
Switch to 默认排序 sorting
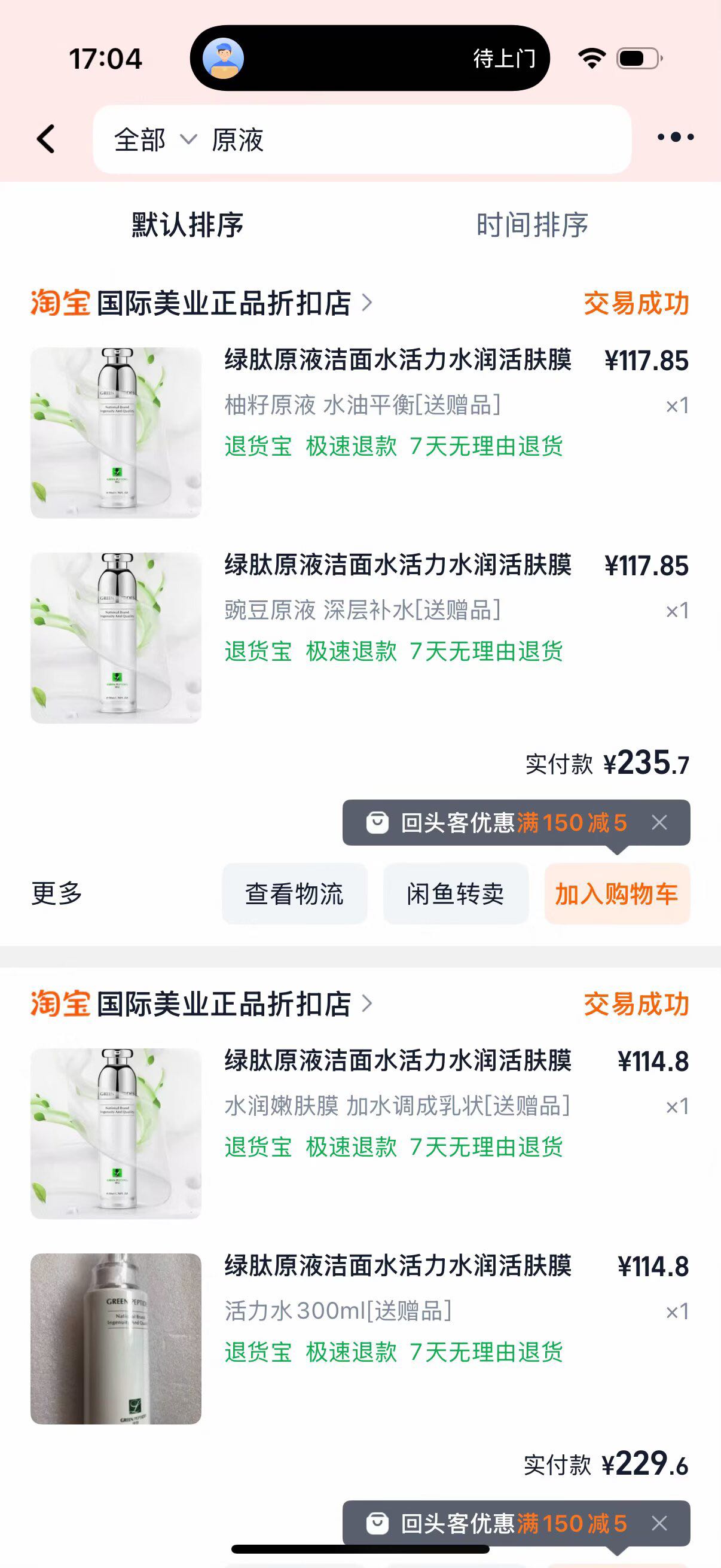click(187, 225)
